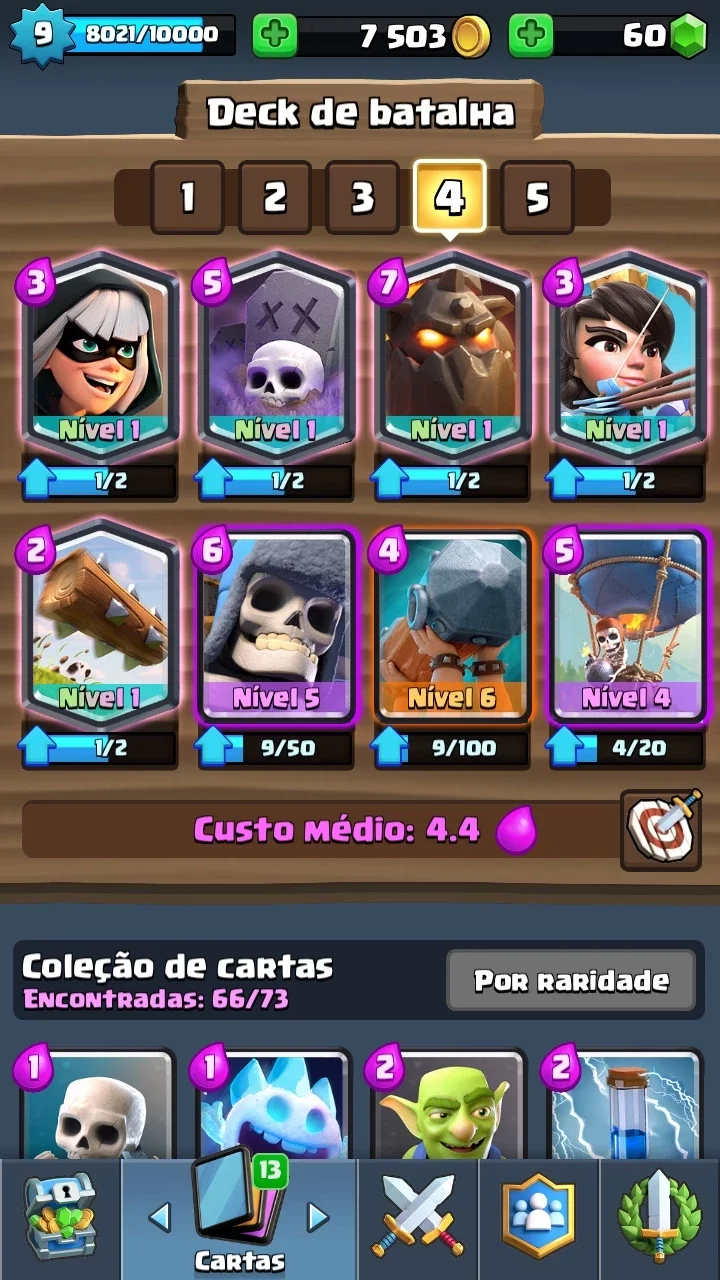The width and height of the screenshot is (720, 1280).
Task: Switch to battle deck 2
Action: [x=275, y=197]
